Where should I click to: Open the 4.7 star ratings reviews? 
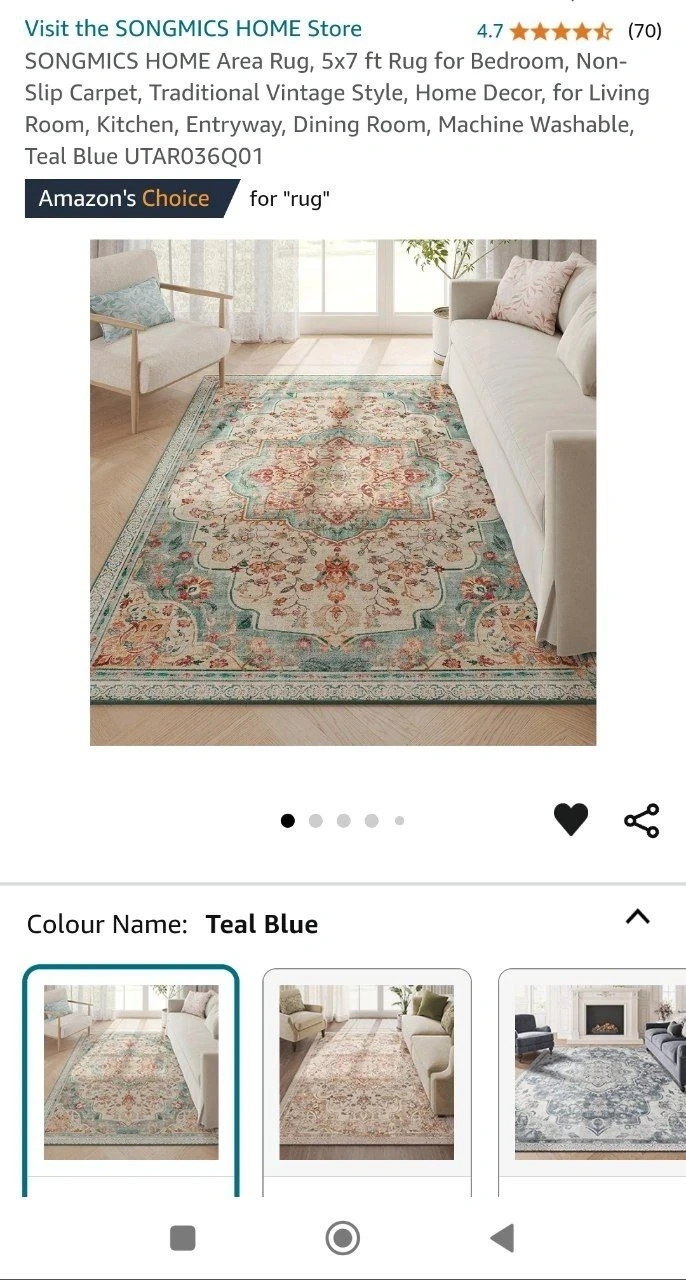[568, 31]
